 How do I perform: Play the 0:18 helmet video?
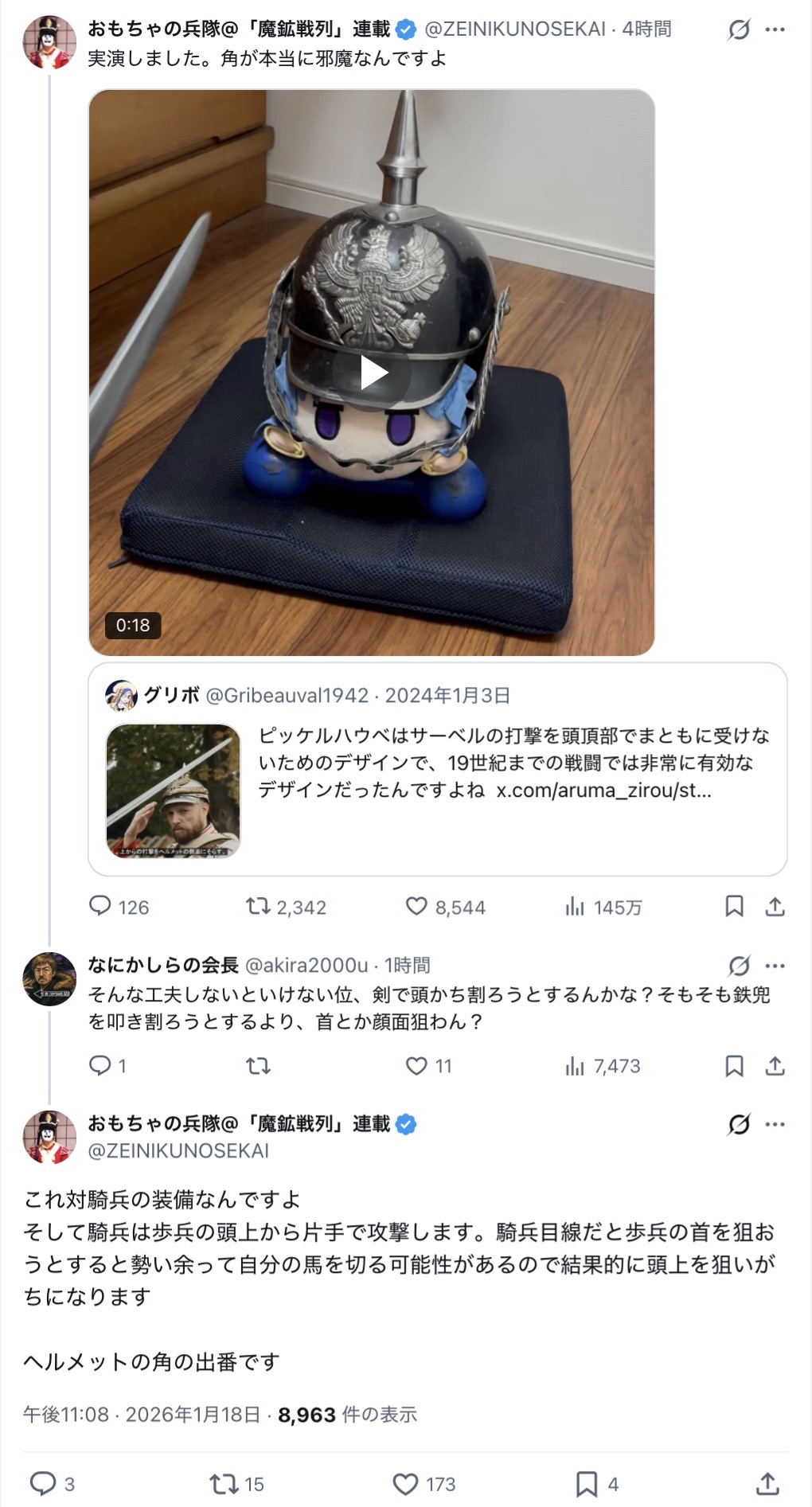point(371,373)
